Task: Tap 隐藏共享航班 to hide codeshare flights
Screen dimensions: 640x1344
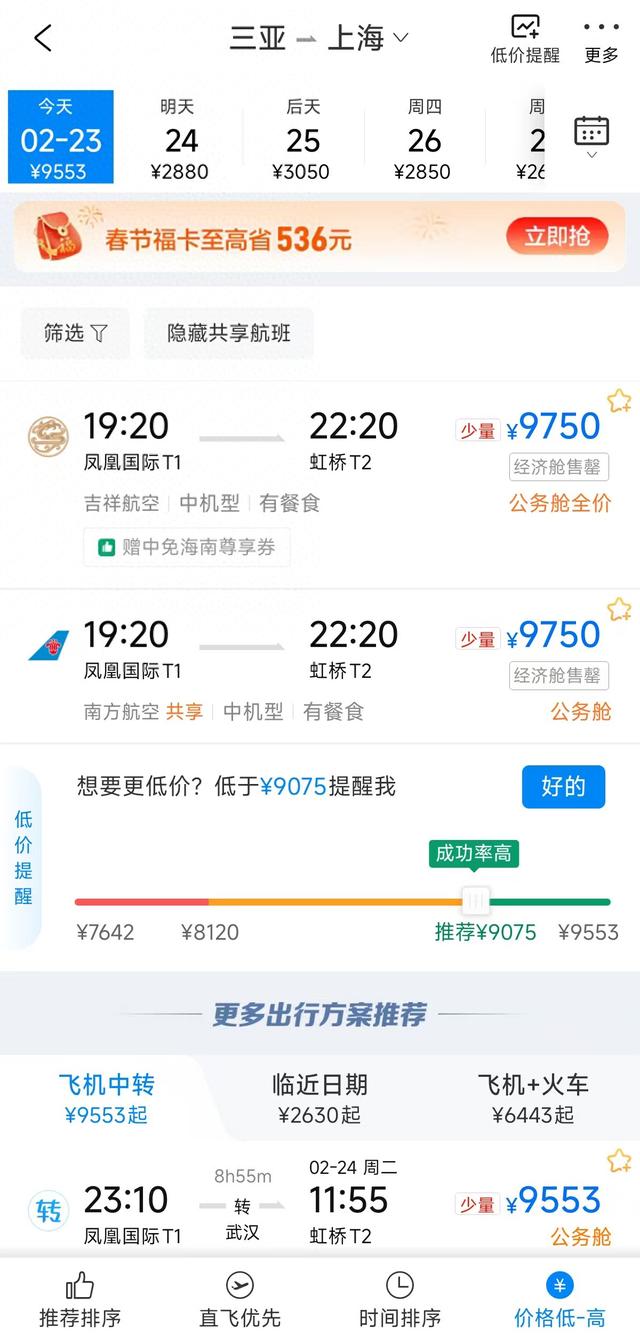Action: pyautogui.click(x=229, y=333)
